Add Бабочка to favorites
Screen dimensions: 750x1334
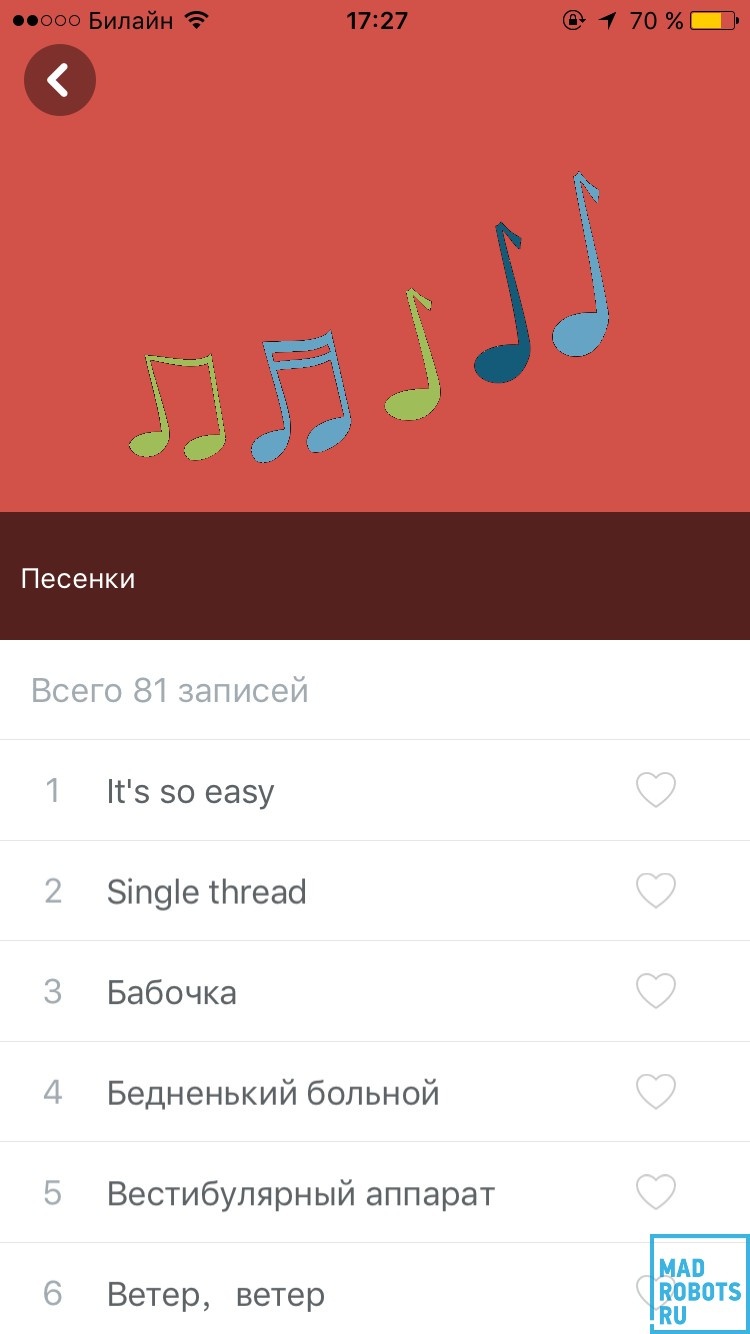pyautogui.click(x=656, y=992)
